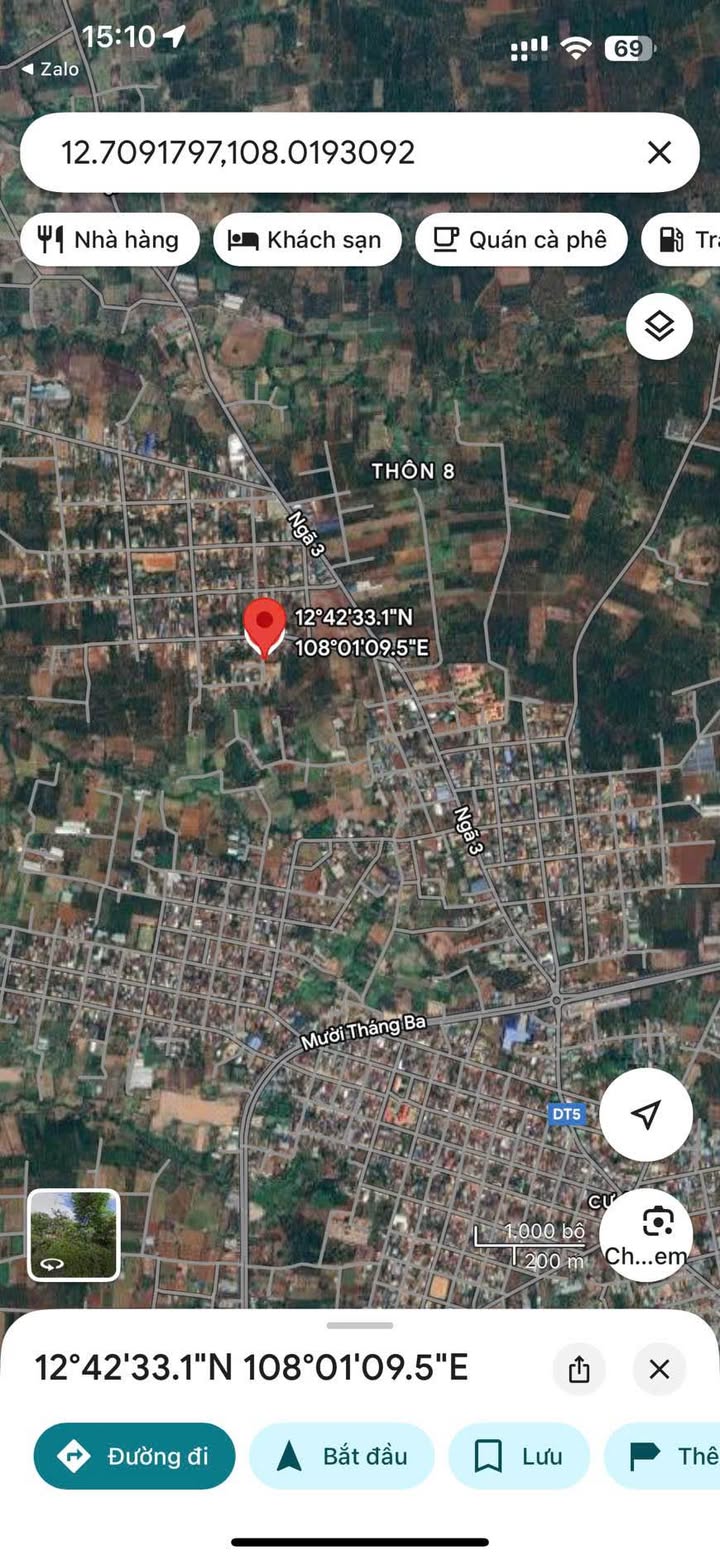
Task: Open the map layers selector
Action: click(659, 326)
